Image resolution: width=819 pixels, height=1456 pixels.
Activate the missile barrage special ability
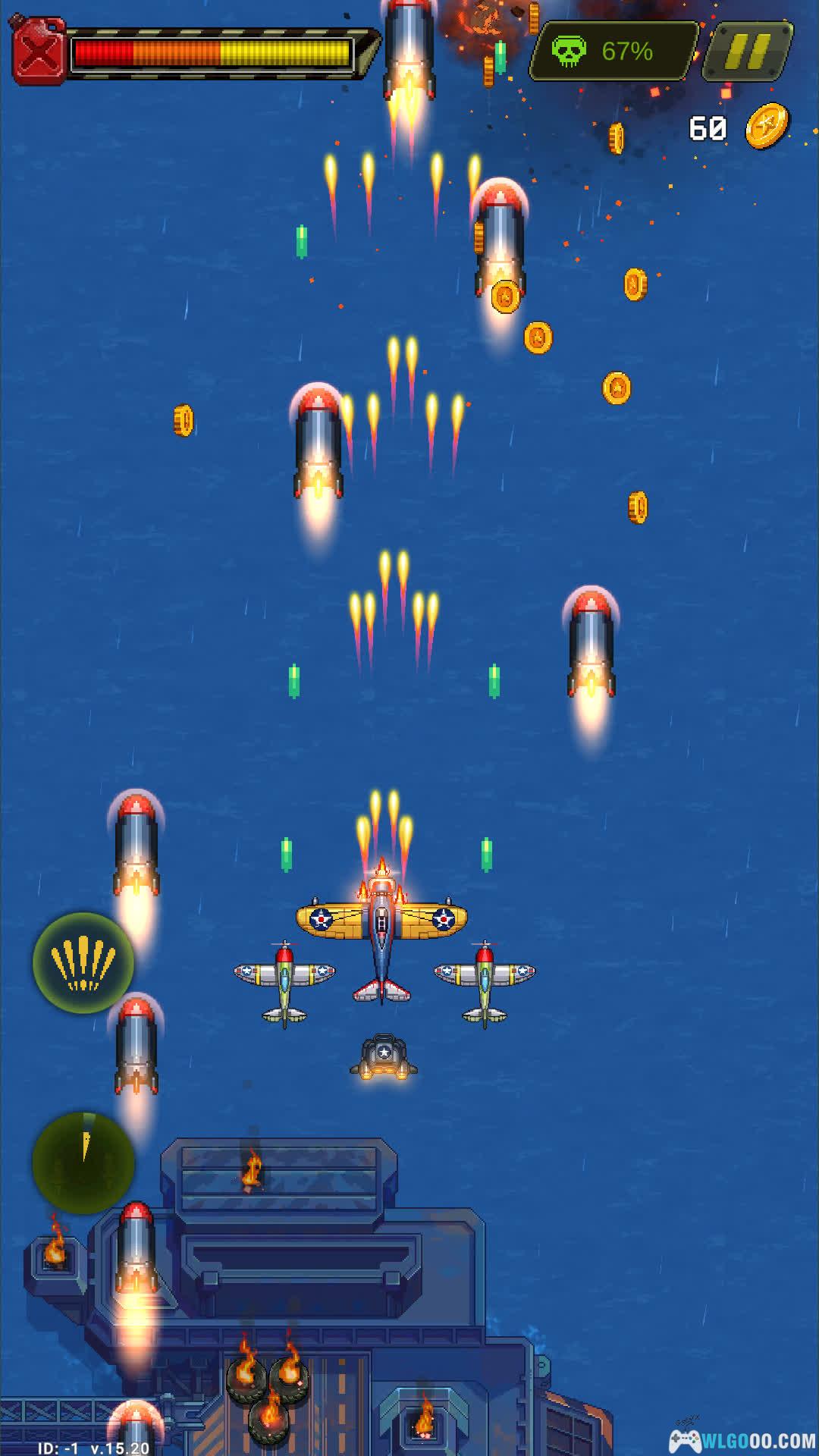click(x=83, y=963)
